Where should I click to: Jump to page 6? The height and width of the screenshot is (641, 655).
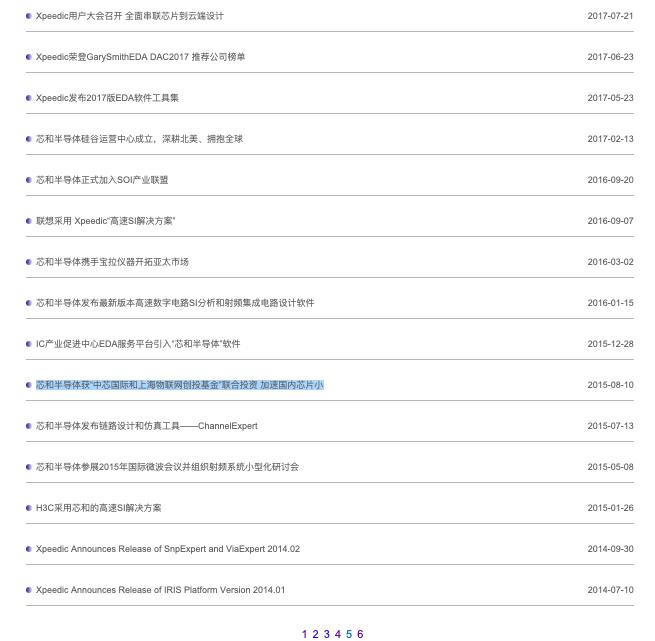pos(360,634)
